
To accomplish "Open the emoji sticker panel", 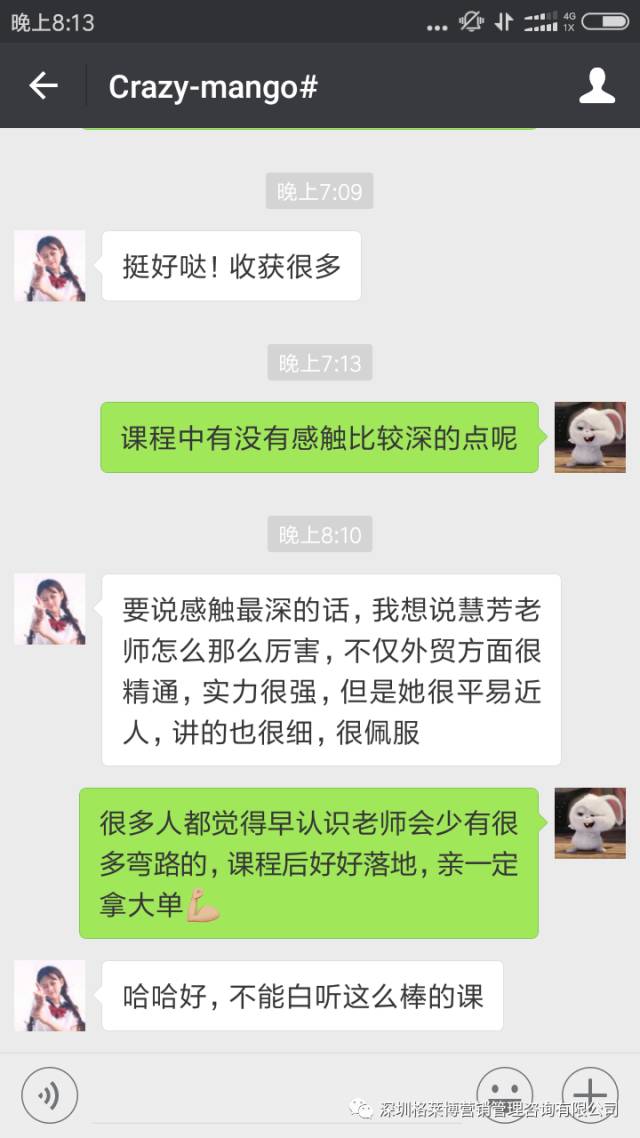I will pos(504,1095).
